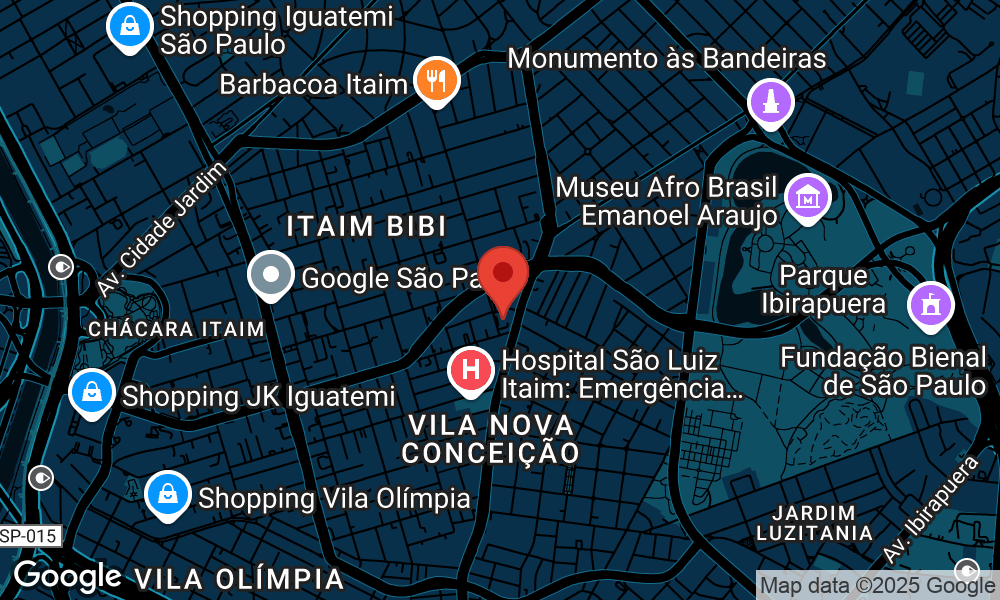Open the Shopping Vila Olímpia marker
1000x600 pixels.
pos(168,494)
